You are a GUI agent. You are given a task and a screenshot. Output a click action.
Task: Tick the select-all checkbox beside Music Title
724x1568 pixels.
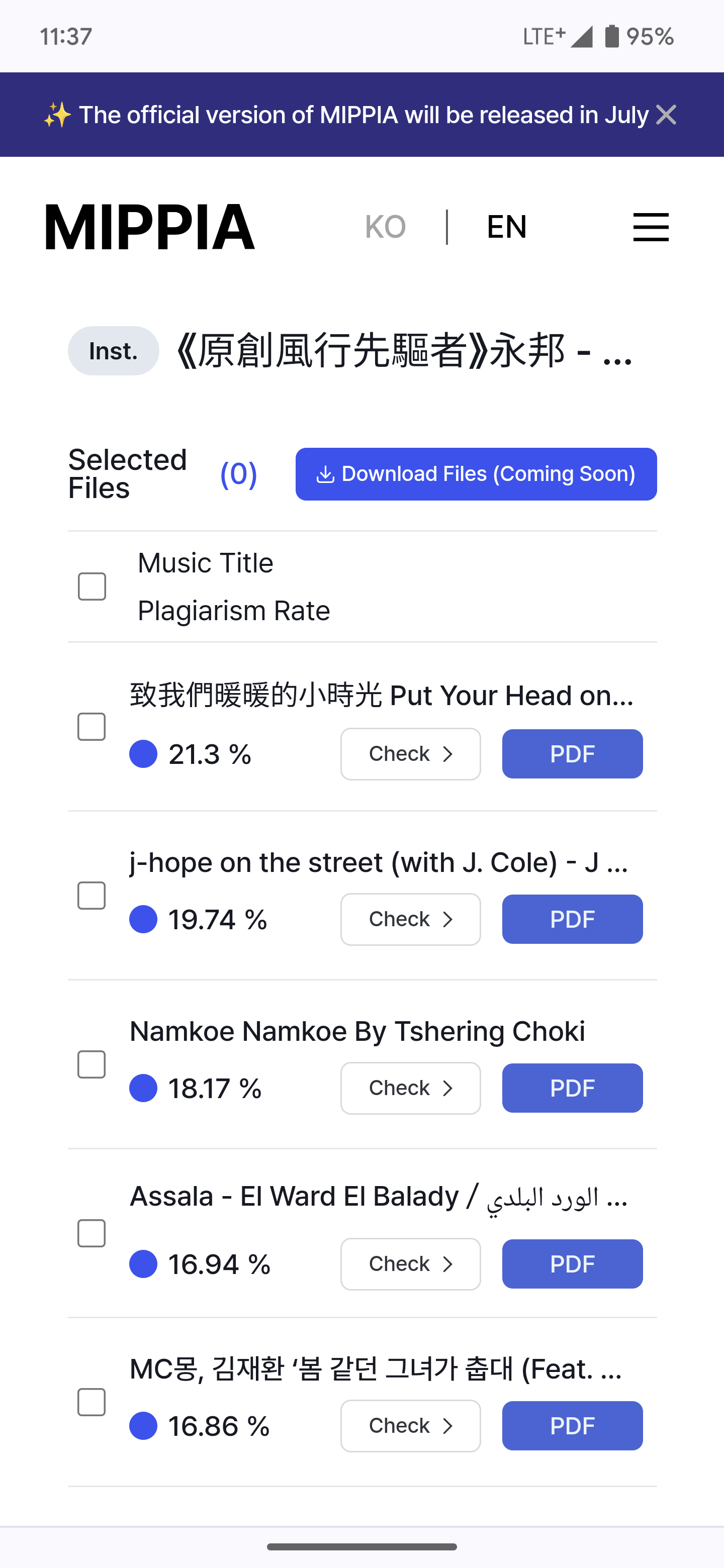[92, 586]
